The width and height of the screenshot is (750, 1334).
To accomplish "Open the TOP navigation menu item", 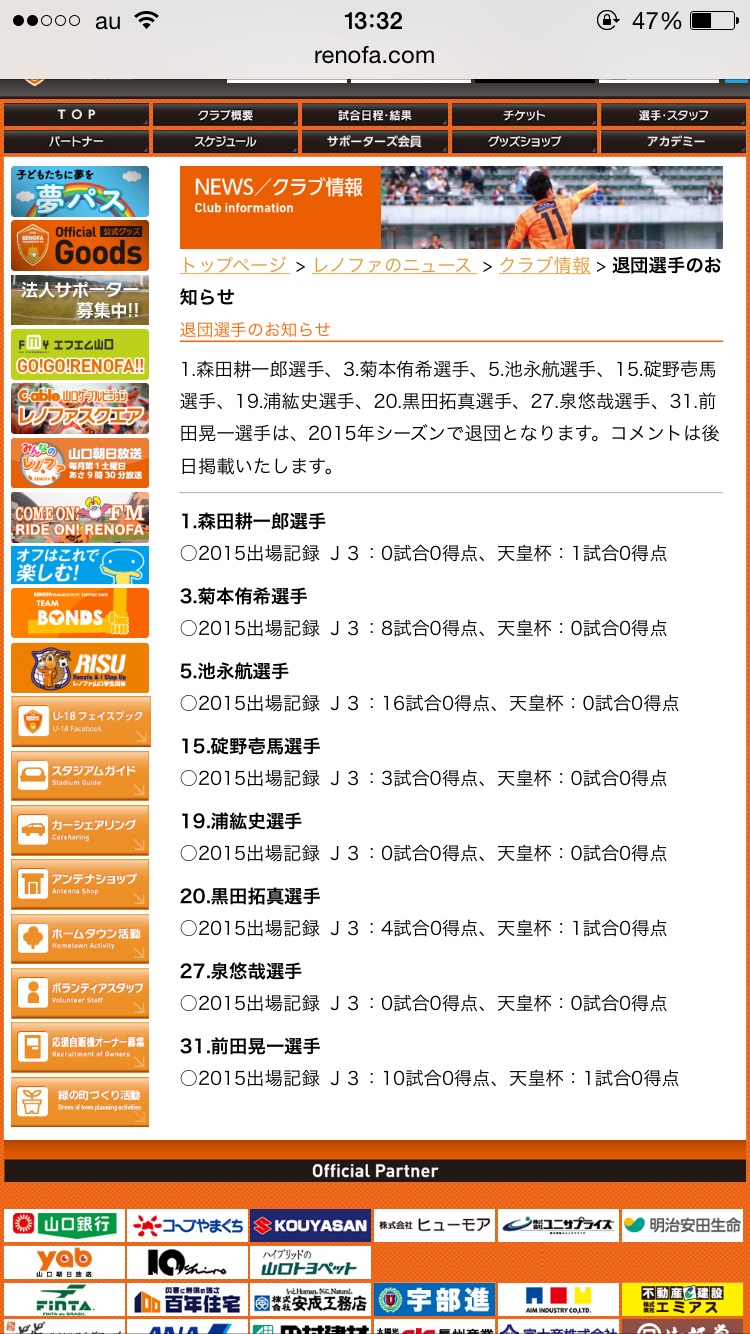I will (77, 115).
